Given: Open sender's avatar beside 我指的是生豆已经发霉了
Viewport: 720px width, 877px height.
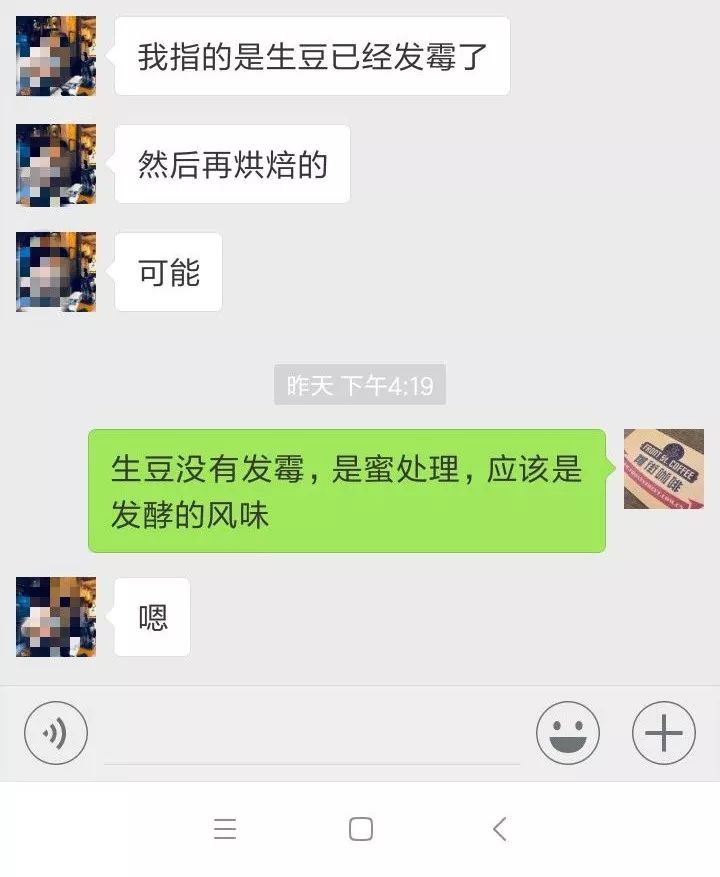Looking at the screenshot, I should tap(56, 56).
